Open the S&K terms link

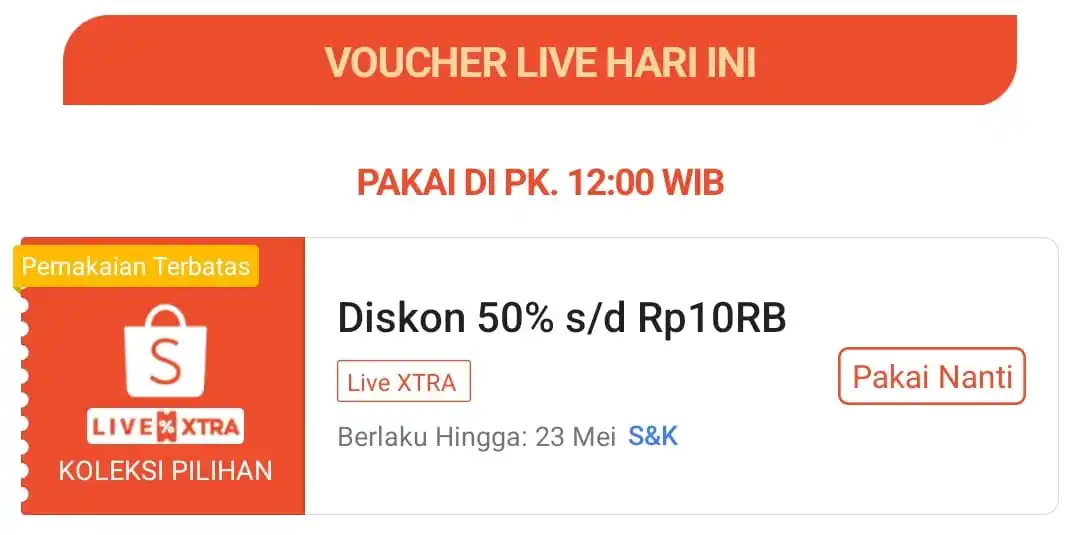(653, 437)
